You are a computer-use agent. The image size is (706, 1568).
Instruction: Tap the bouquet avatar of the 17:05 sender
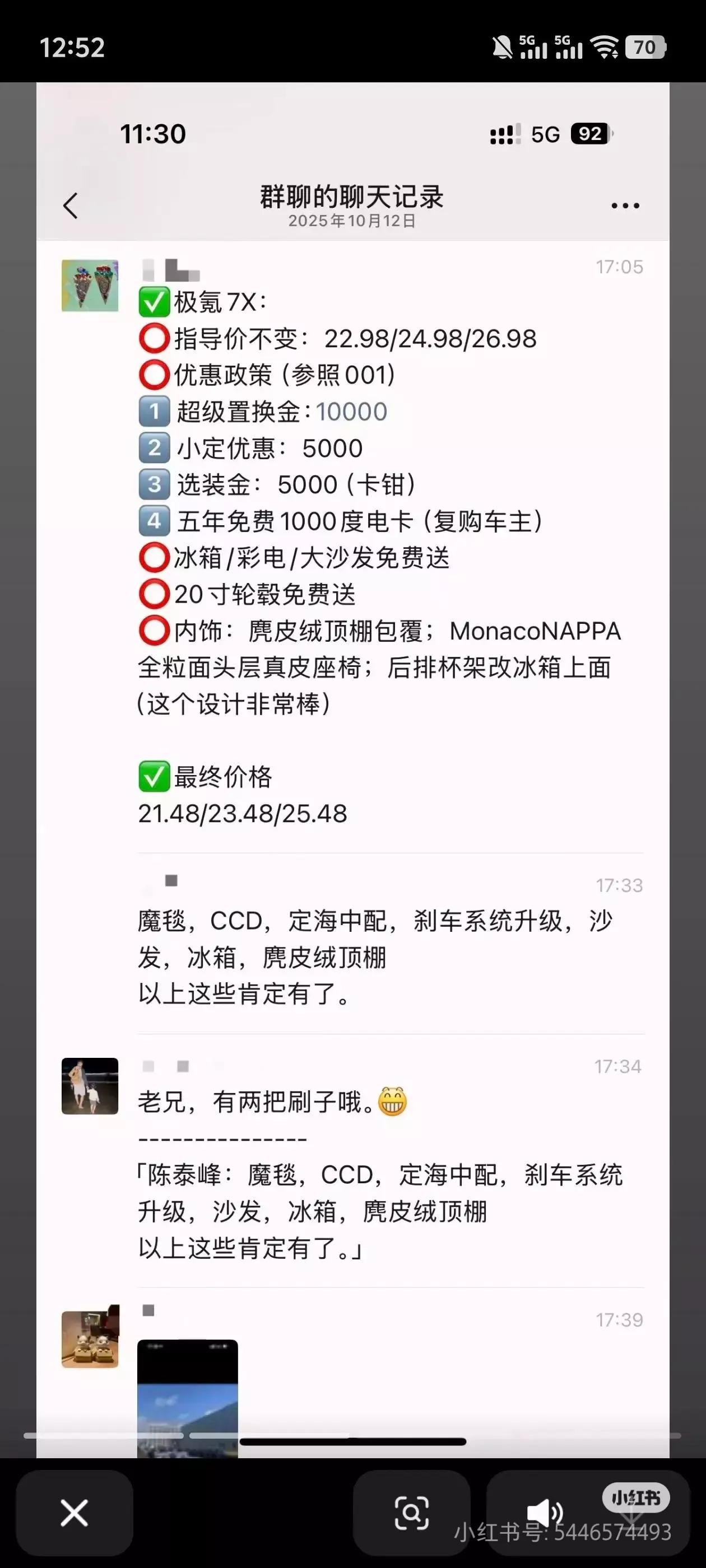coord(90,286)
